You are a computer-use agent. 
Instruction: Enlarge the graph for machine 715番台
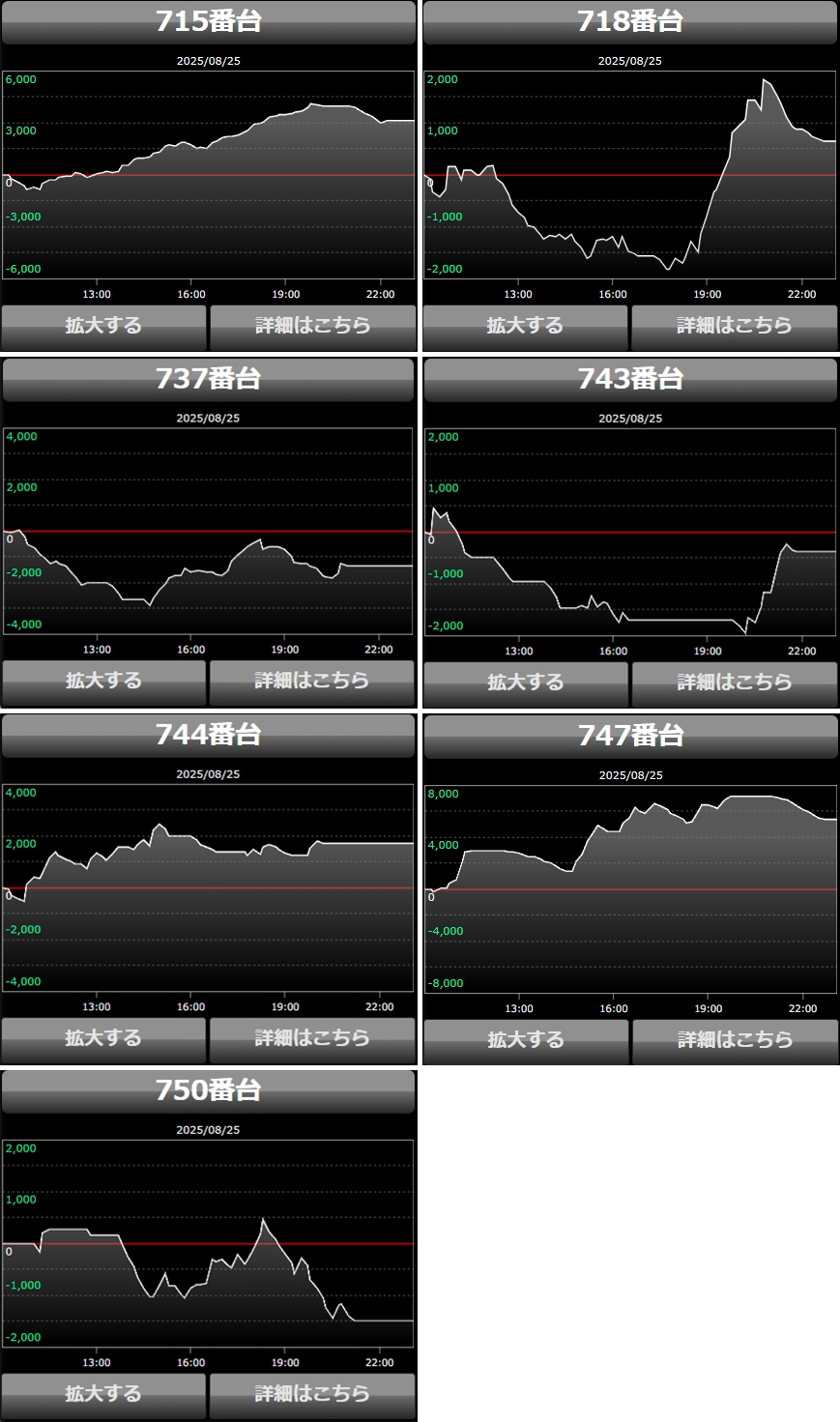pos(103,327)
